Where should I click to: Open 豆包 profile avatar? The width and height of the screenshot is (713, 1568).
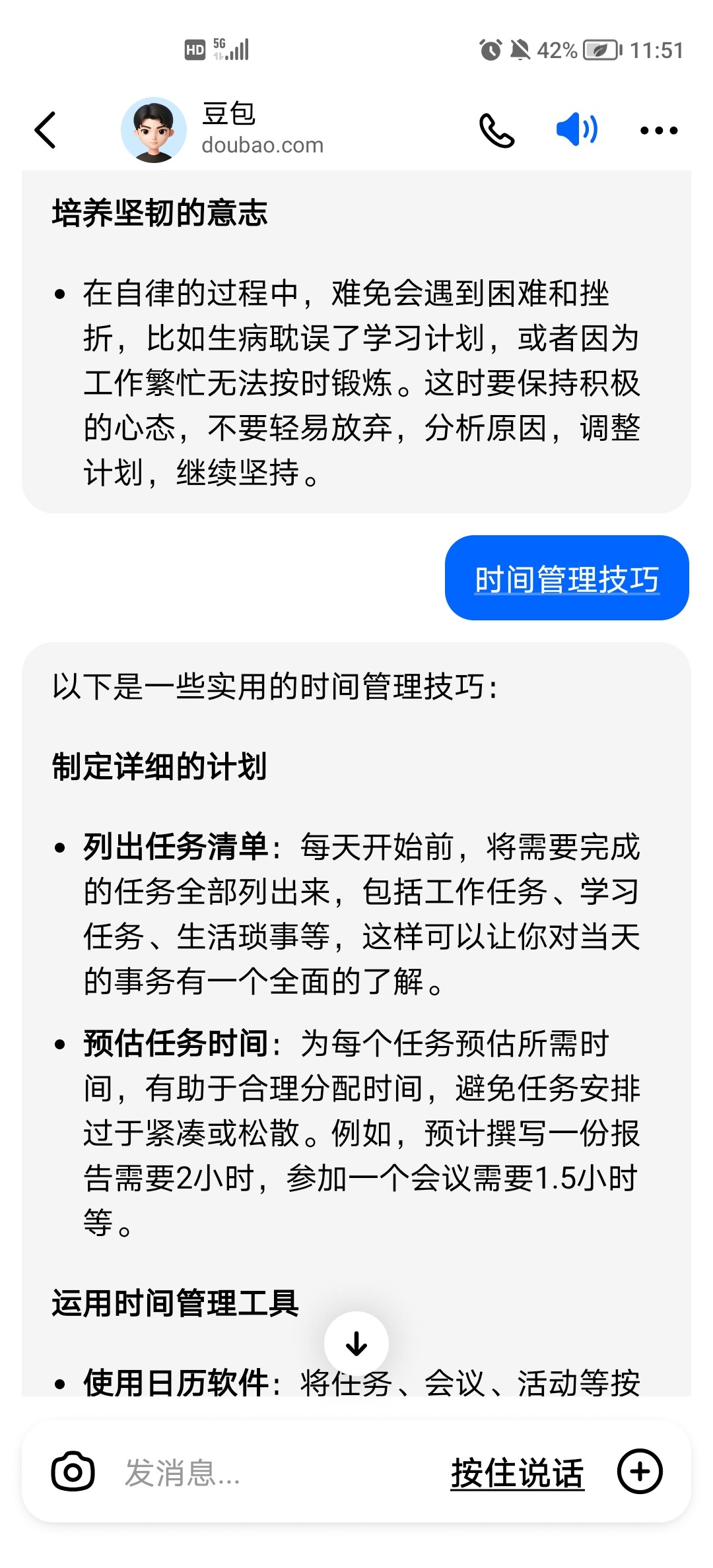click(154, 130)
